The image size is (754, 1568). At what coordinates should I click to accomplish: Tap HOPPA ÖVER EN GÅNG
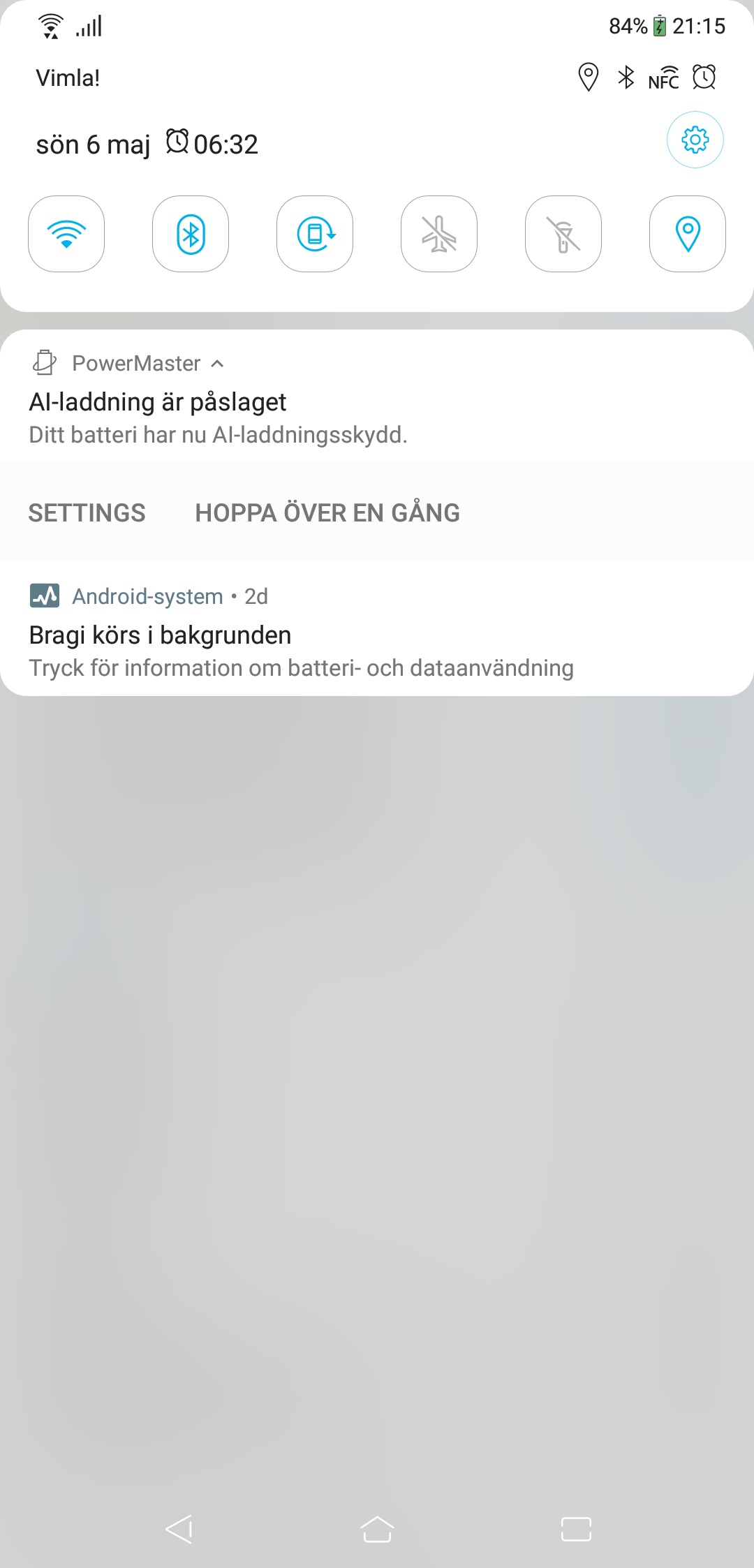tap(327, 513)
